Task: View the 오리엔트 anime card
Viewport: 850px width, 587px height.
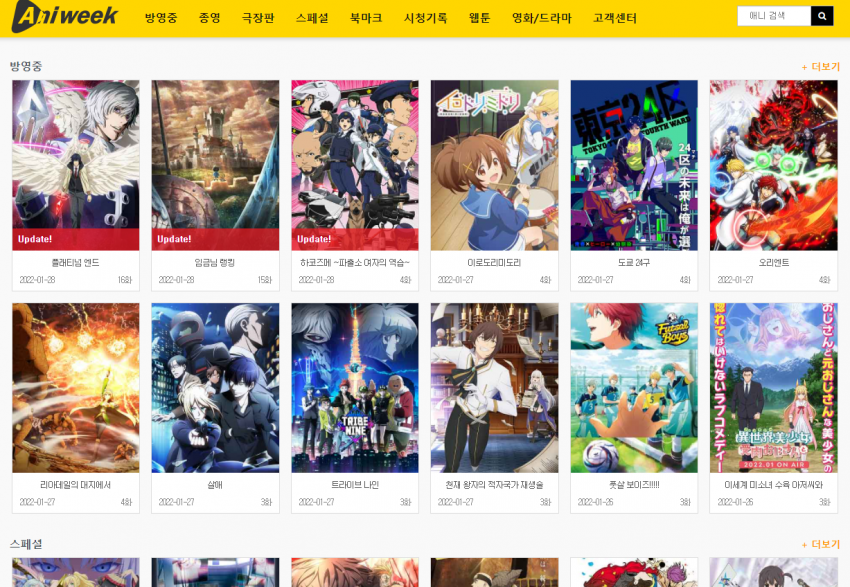Action: coord(773,165)
